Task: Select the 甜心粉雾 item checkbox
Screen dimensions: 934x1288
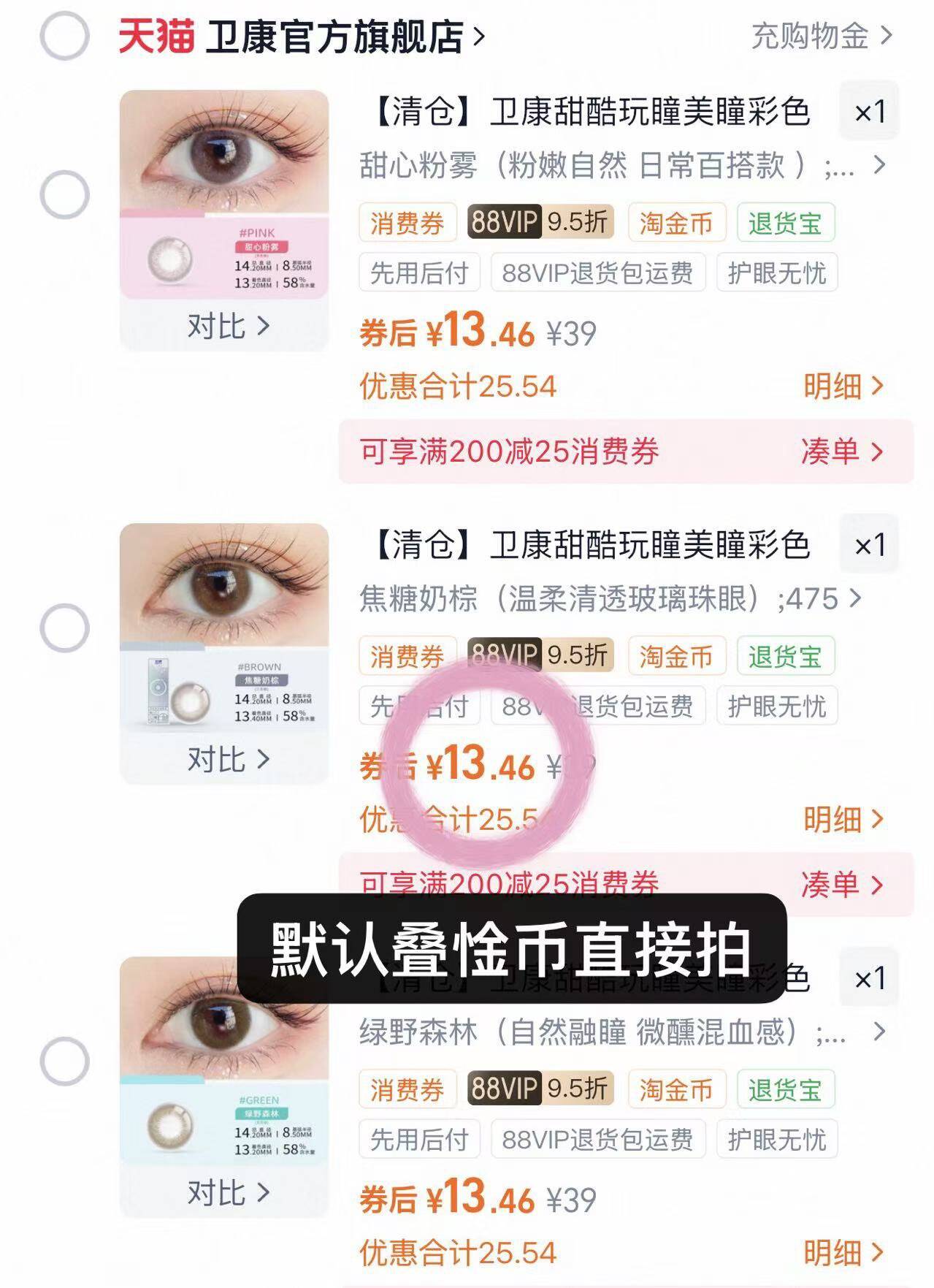Action: (64, 195)
